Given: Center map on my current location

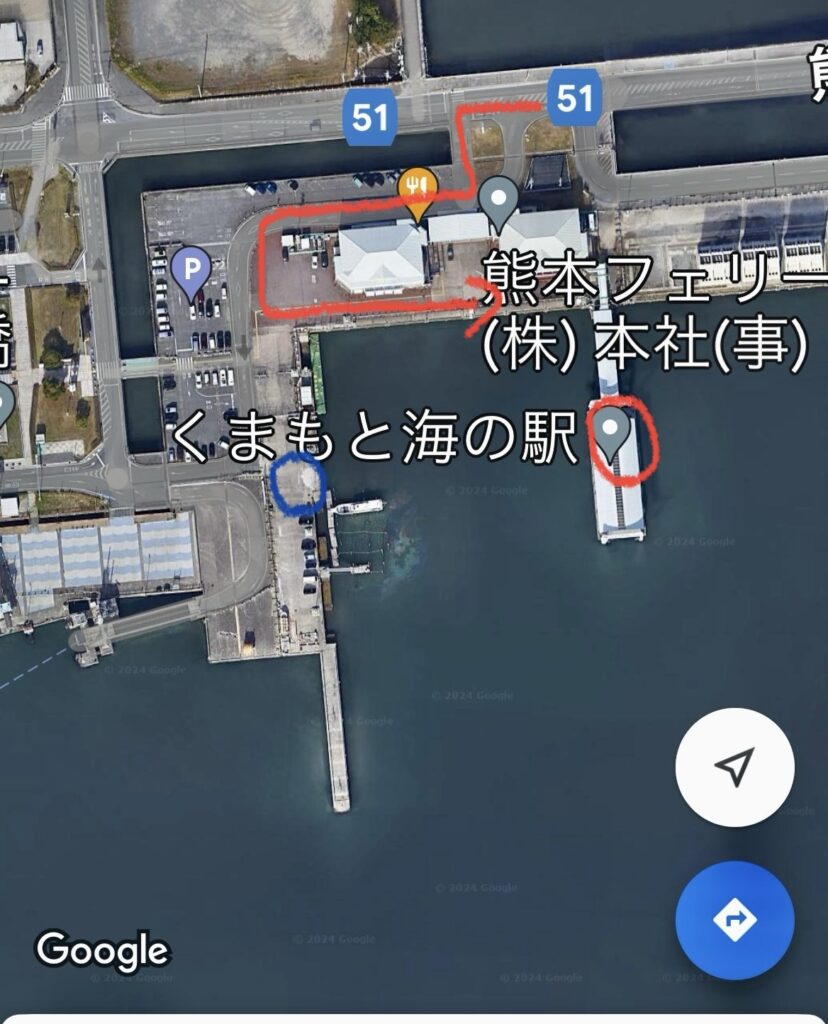Looking at the screenshot, I should (734, 768).
